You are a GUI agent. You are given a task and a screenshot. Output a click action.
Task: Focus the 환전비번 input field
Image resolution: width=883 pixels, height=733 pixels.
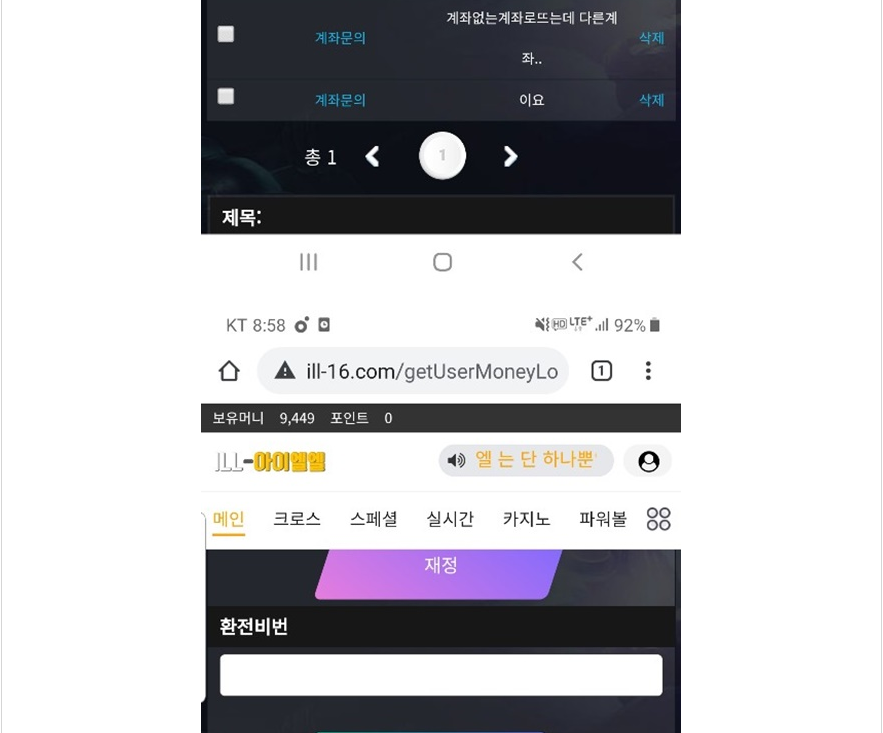pyautogui.click(x=441, y=675)
